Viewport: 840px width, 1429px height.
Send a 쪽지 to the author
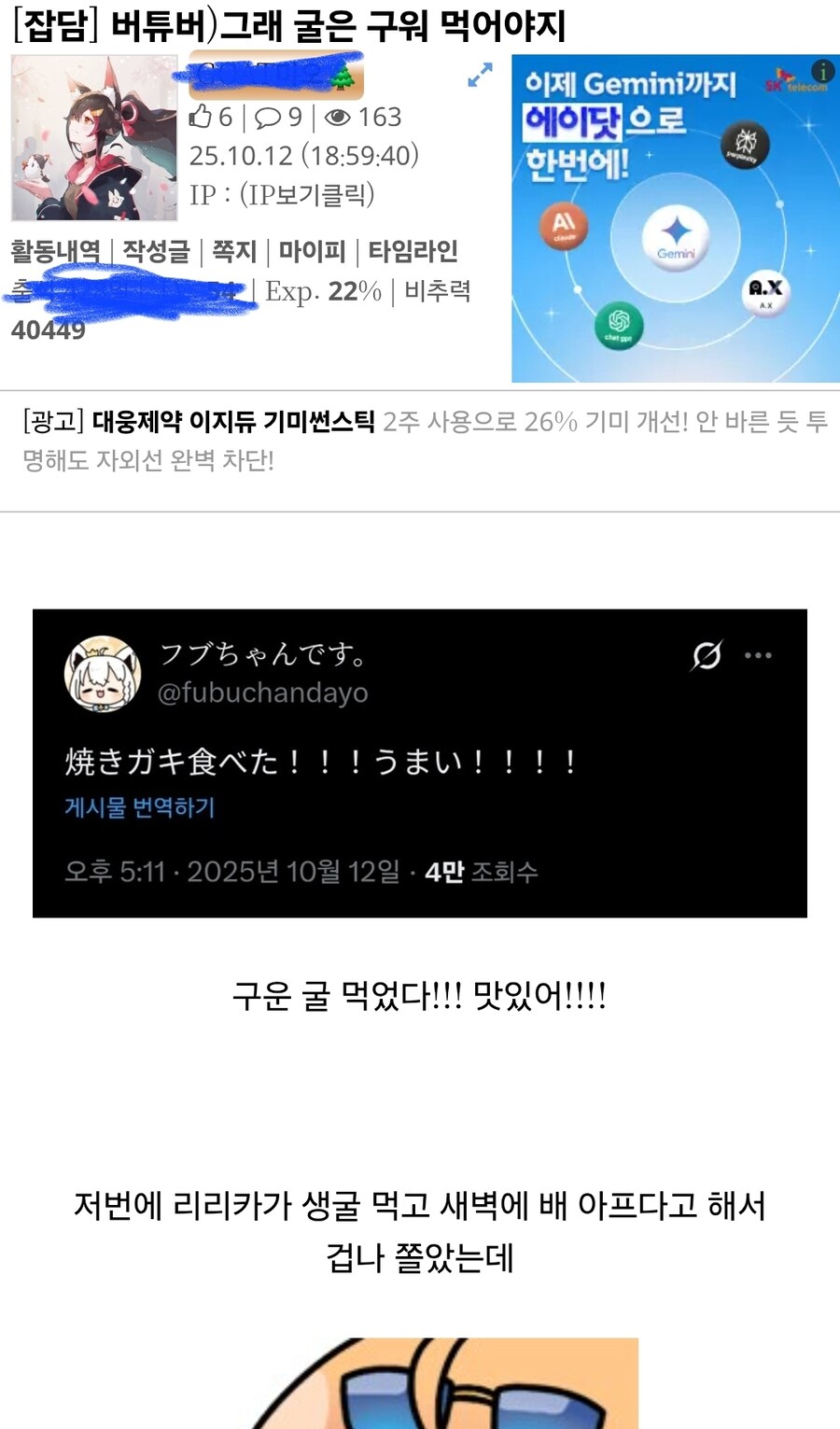pyautogui.click(x=233, y=251)
